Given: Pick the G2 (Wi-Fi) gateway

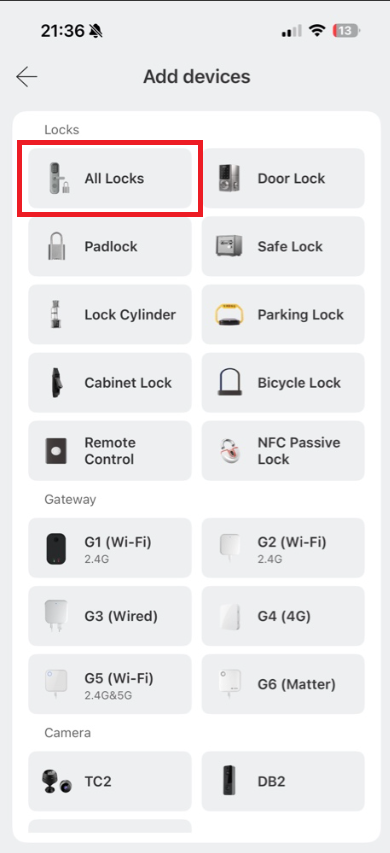Looking at the screenshot, I should (x=283, y=548).
